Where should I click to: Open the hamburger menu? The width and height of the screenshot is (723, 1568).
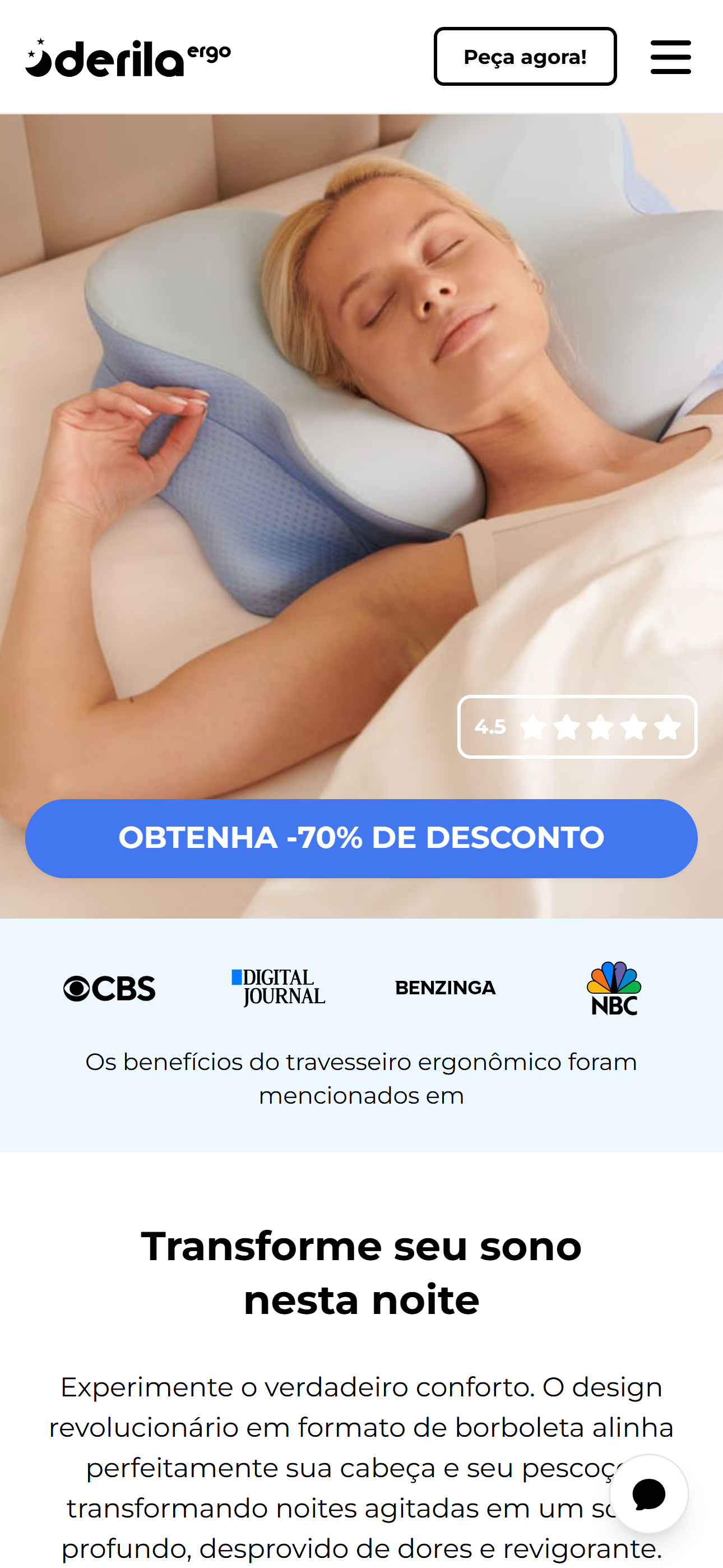670,57
